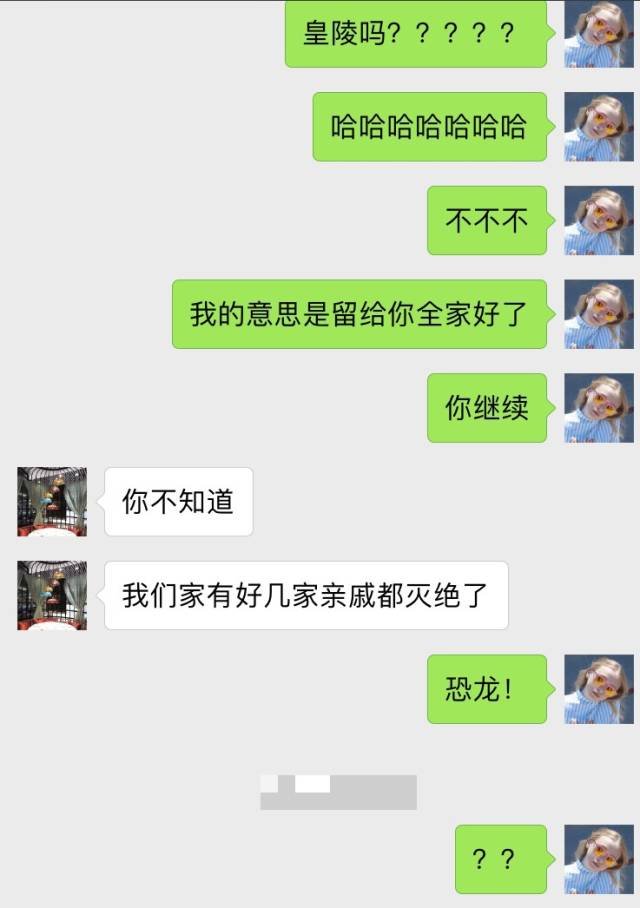The width and height of the screenshot is (640, 908).
Task: Open the avatar beside the '??' message
Action: click(x=599, y=859)
